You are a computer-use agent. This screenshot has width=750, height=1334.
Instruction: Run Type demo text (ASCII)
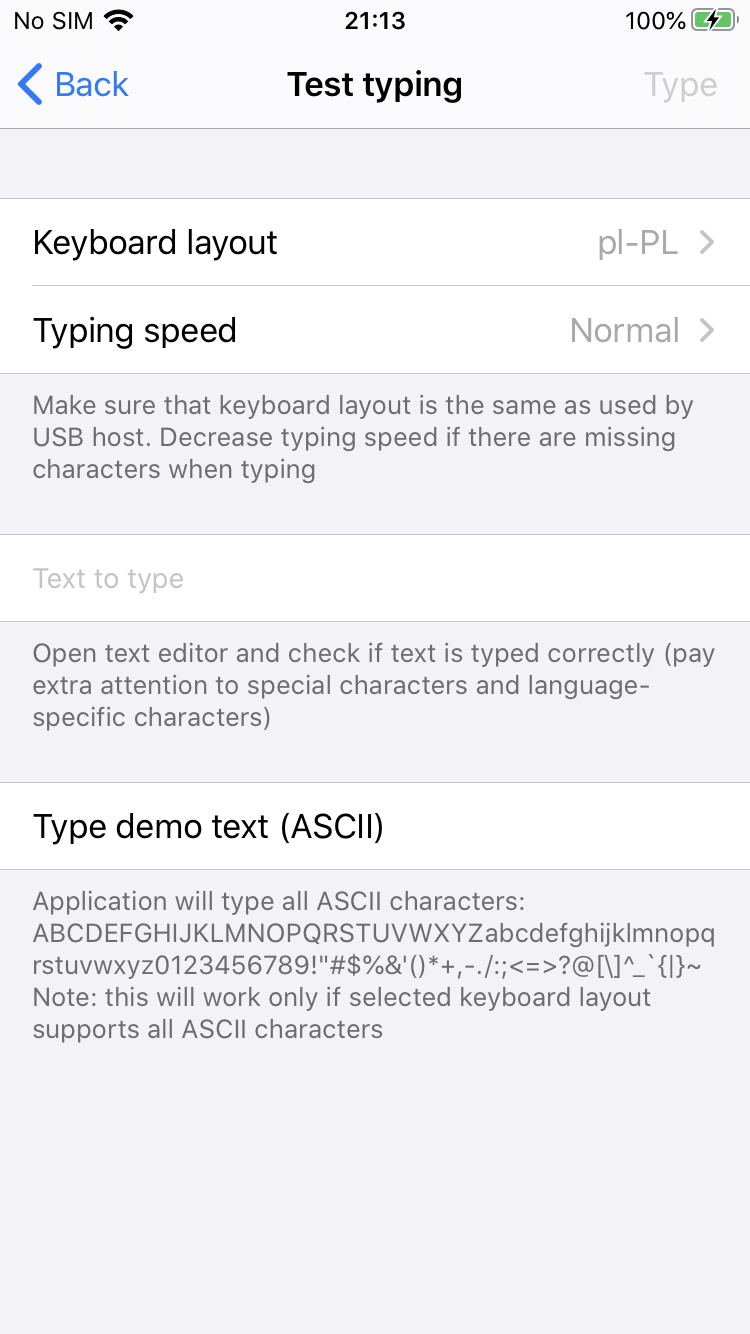coord(375,827)
